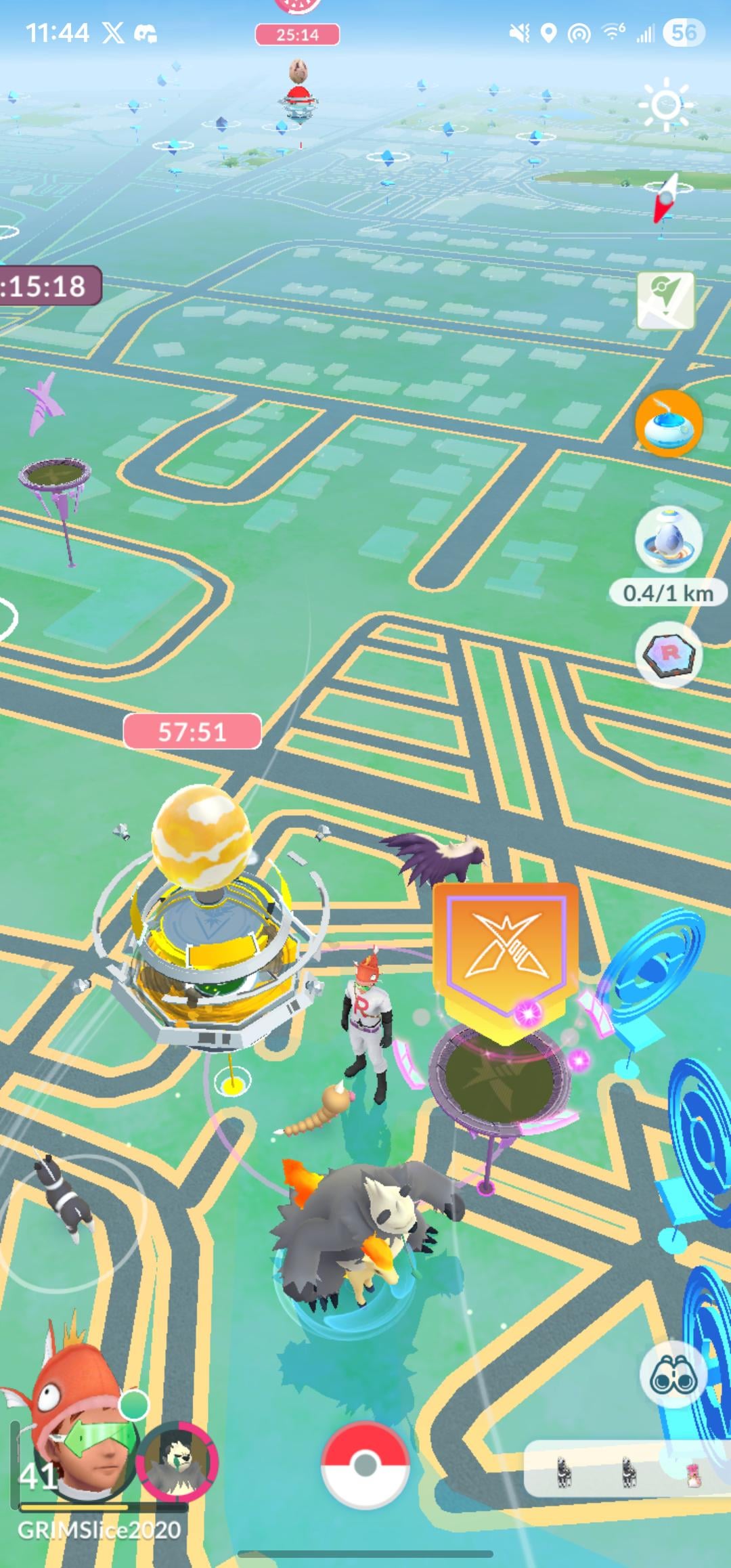
Task: Open the binoculars research button
Action: (x=673, y=1376)
